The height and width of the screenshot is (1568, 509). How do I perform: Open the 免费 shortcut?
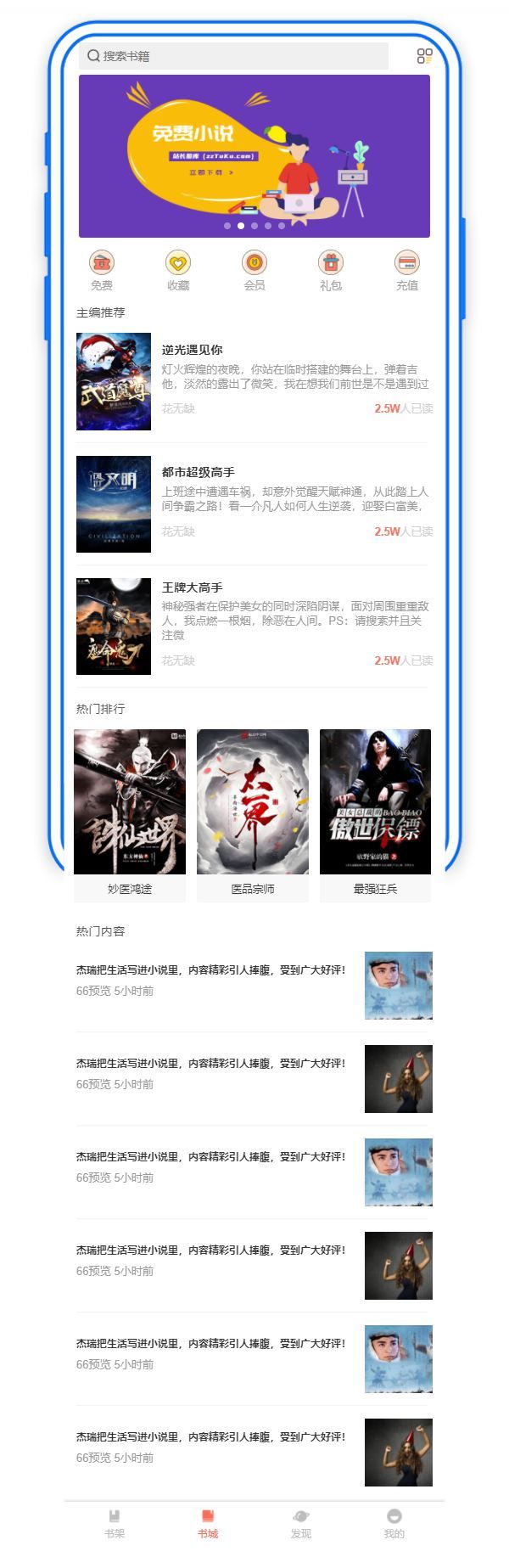point(102,271)
